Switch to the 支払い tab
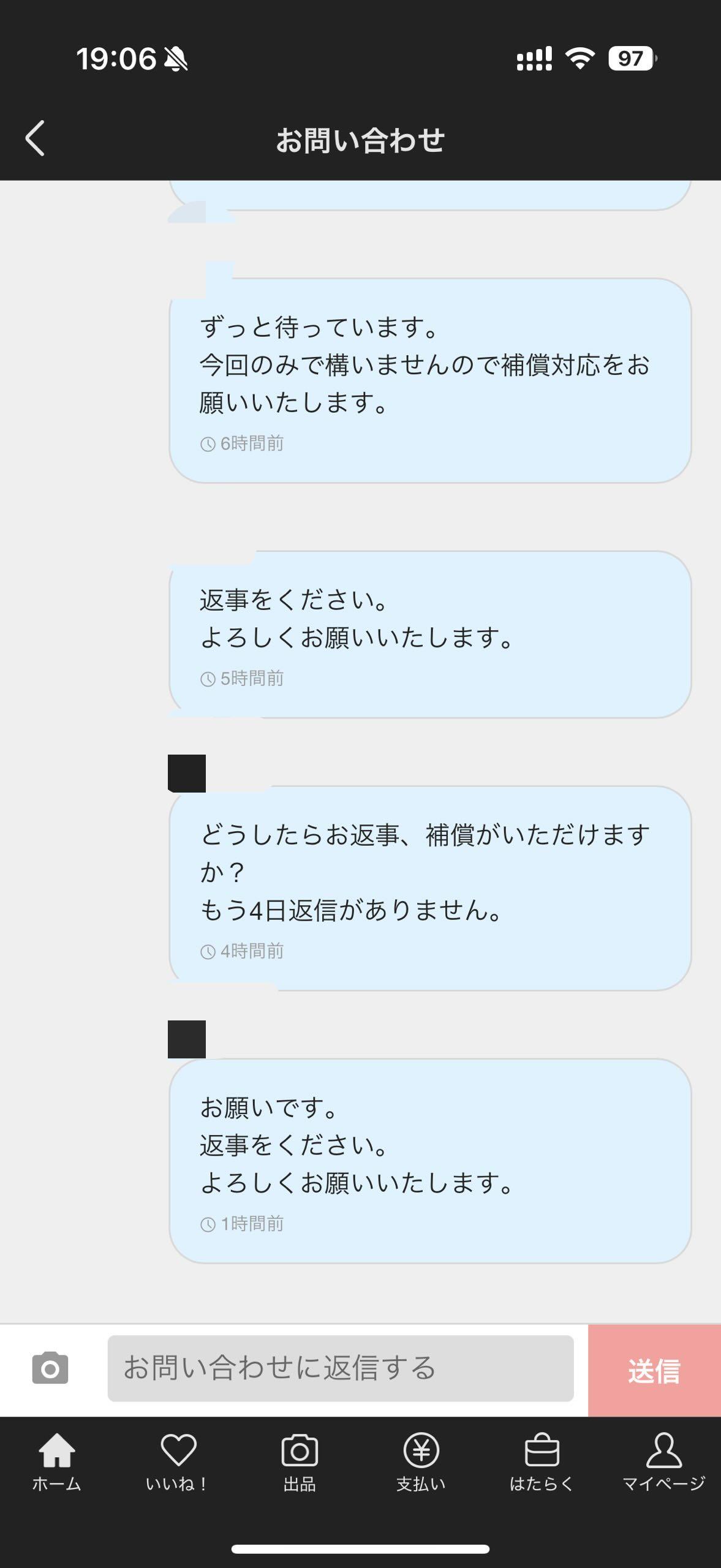721x1568 pixels. (421, 1461)
